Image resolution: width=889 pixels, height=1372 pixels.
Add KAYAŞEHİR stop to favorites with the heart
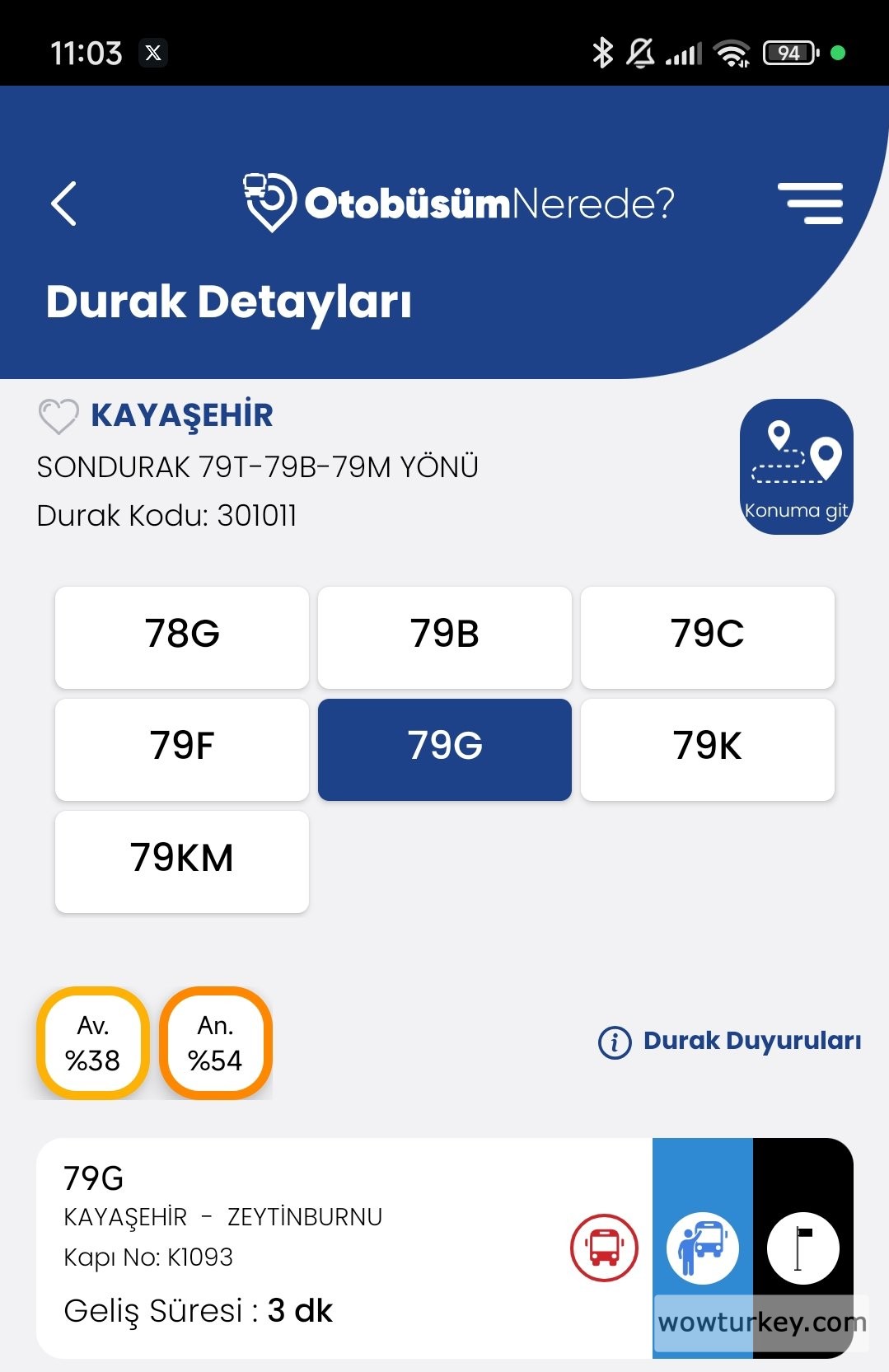(58, 416)
